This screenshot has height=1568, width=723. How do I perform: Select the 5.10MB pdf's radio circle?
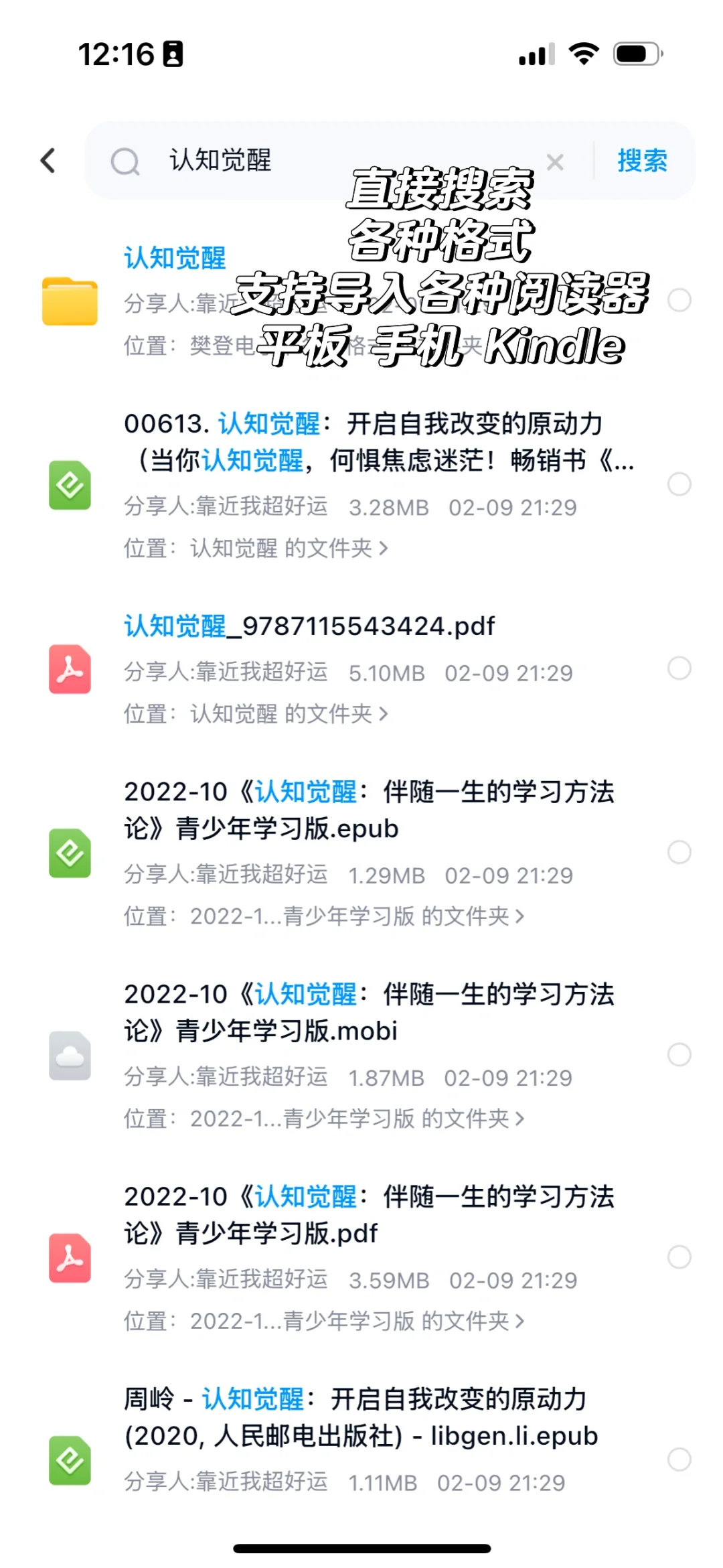click(x=679, y=668)
